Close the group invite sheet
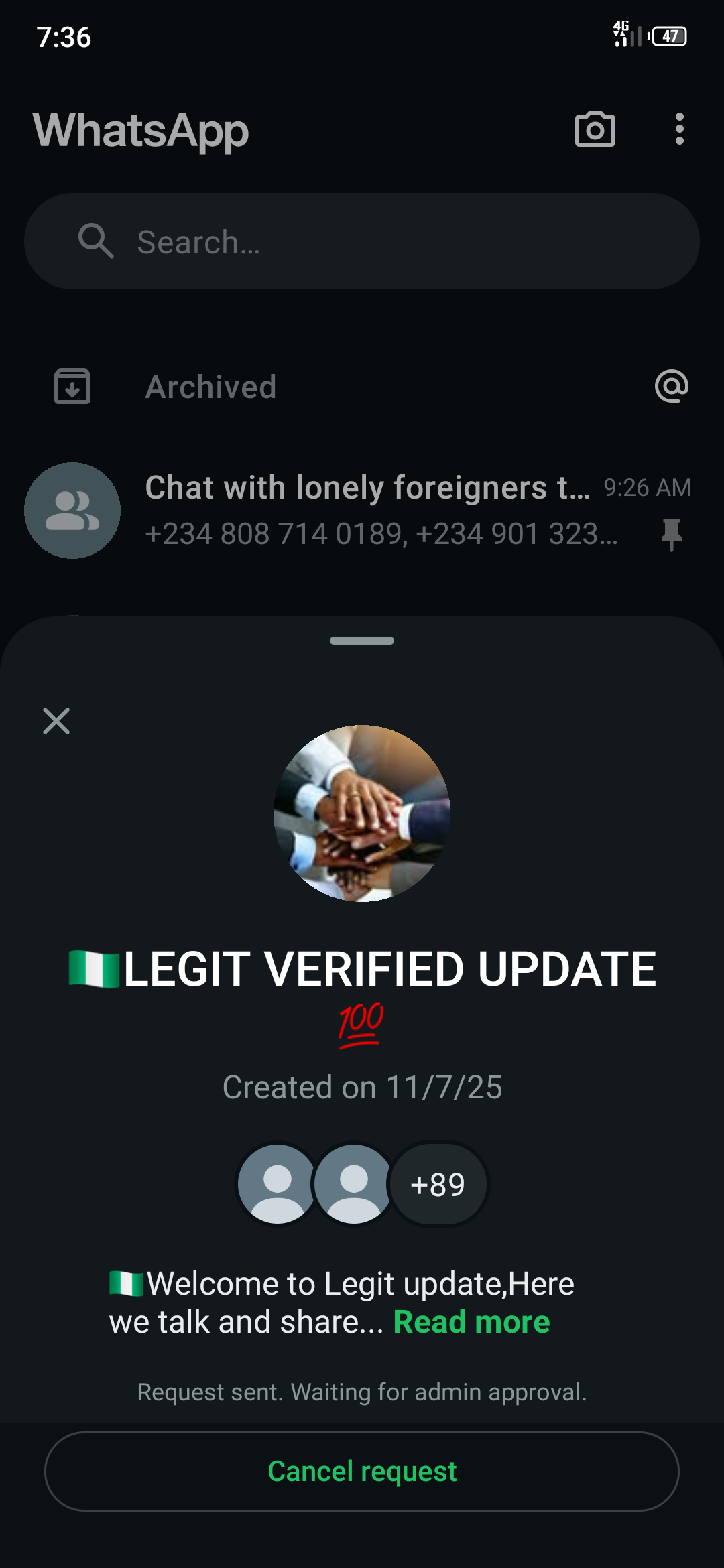This screenshot has width=724, height=1568. tap(56, 721)
